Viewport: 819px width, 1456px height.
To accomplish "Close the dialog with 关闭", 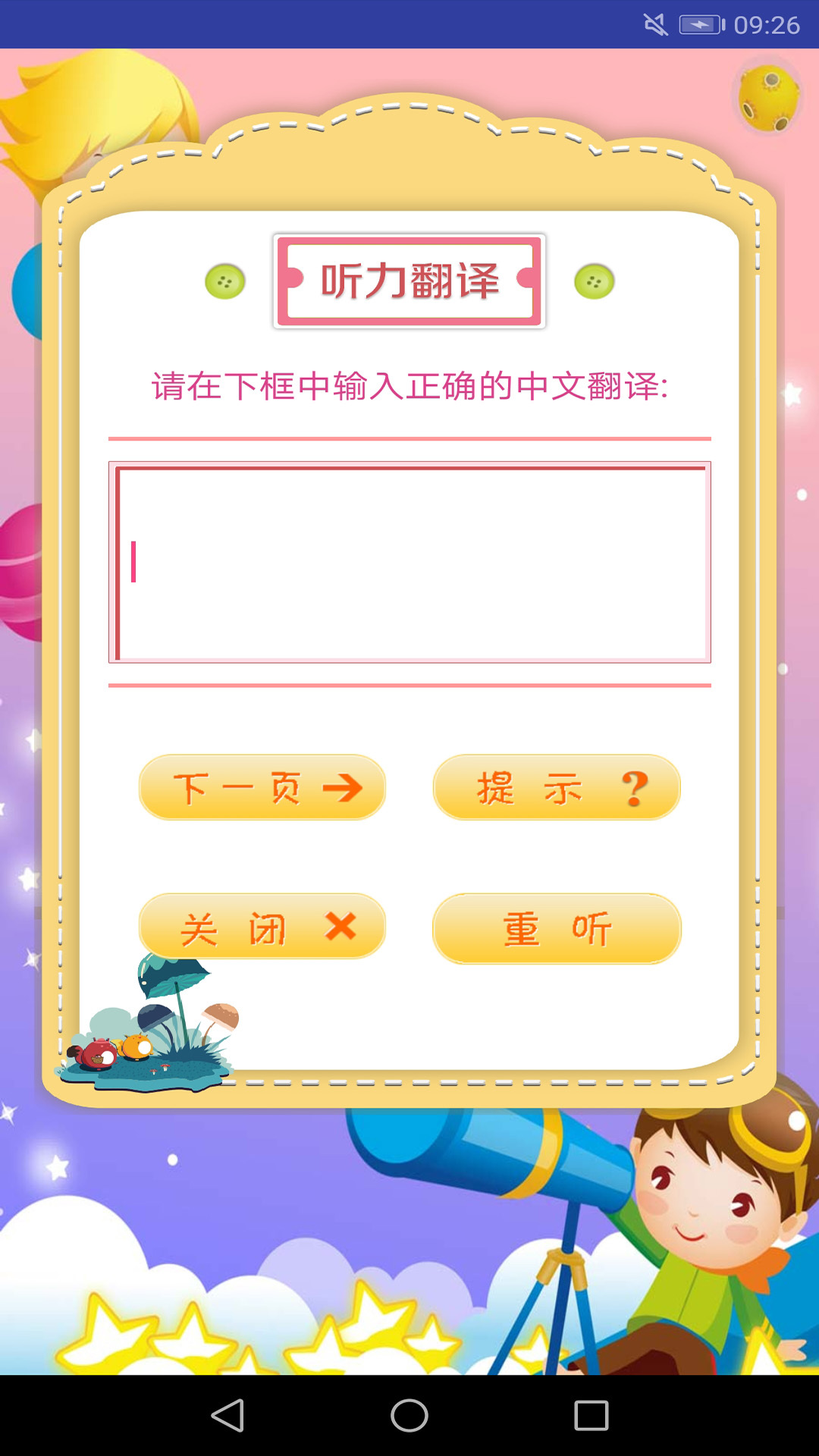I will pyautogui.click(x=262, y=927).
